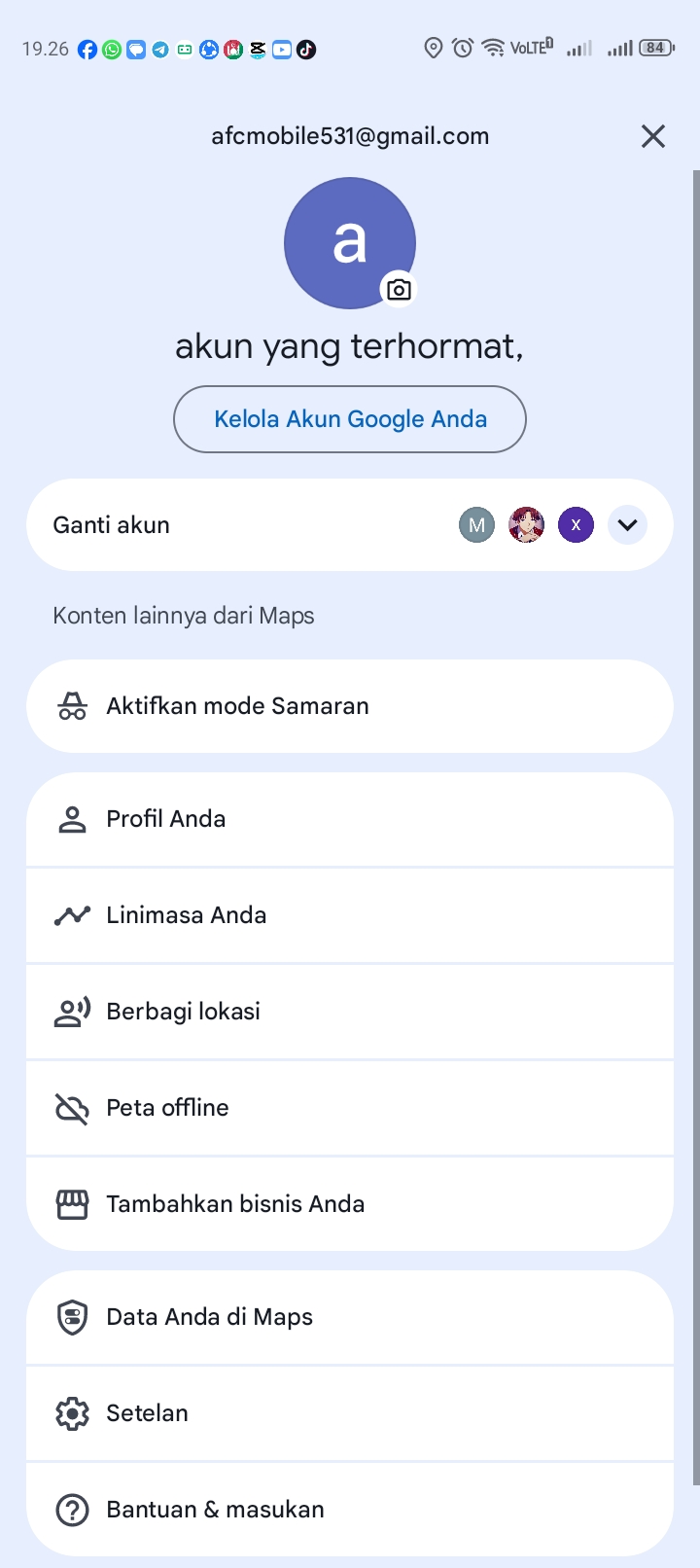Select the account with the photo avatar
This screenshot has width=700, height=1568.
(526, 525)
